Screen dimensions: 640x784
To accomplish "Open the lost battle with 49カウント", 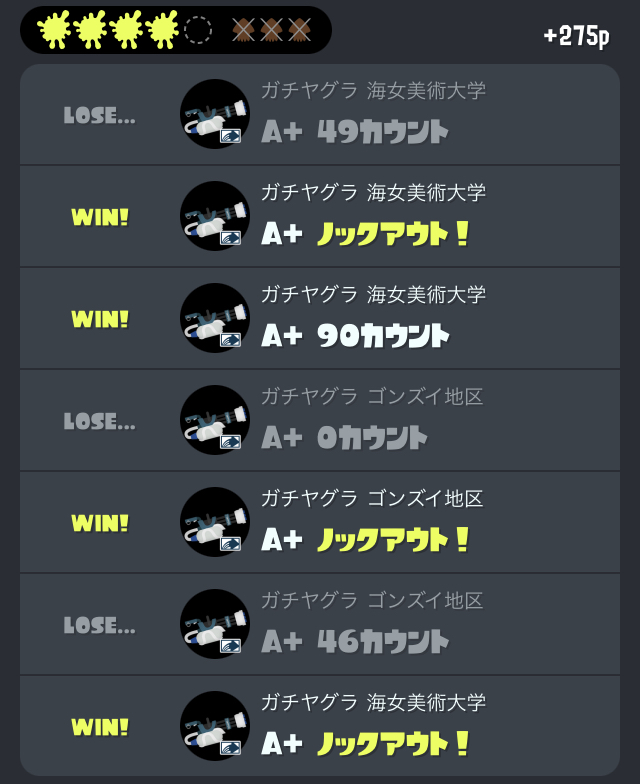I will (x=320, y=114).
